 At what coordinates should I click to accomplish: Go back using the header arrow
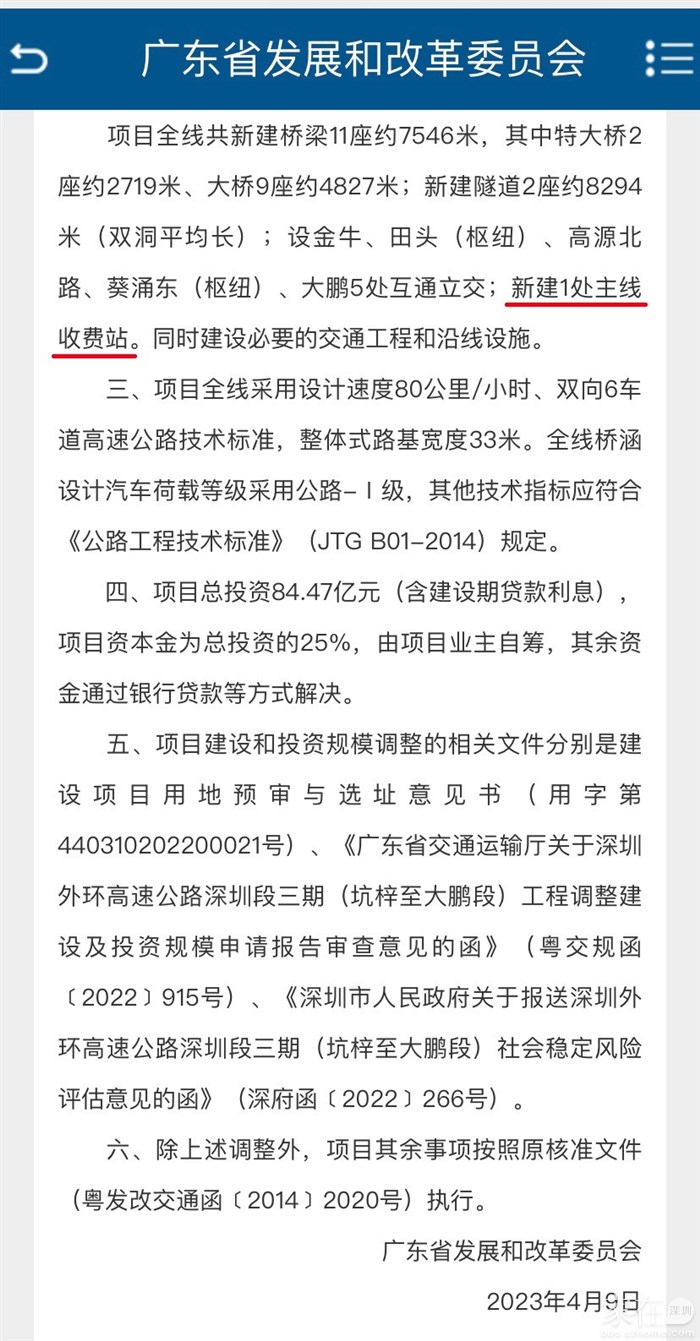(x=28, y=59)
